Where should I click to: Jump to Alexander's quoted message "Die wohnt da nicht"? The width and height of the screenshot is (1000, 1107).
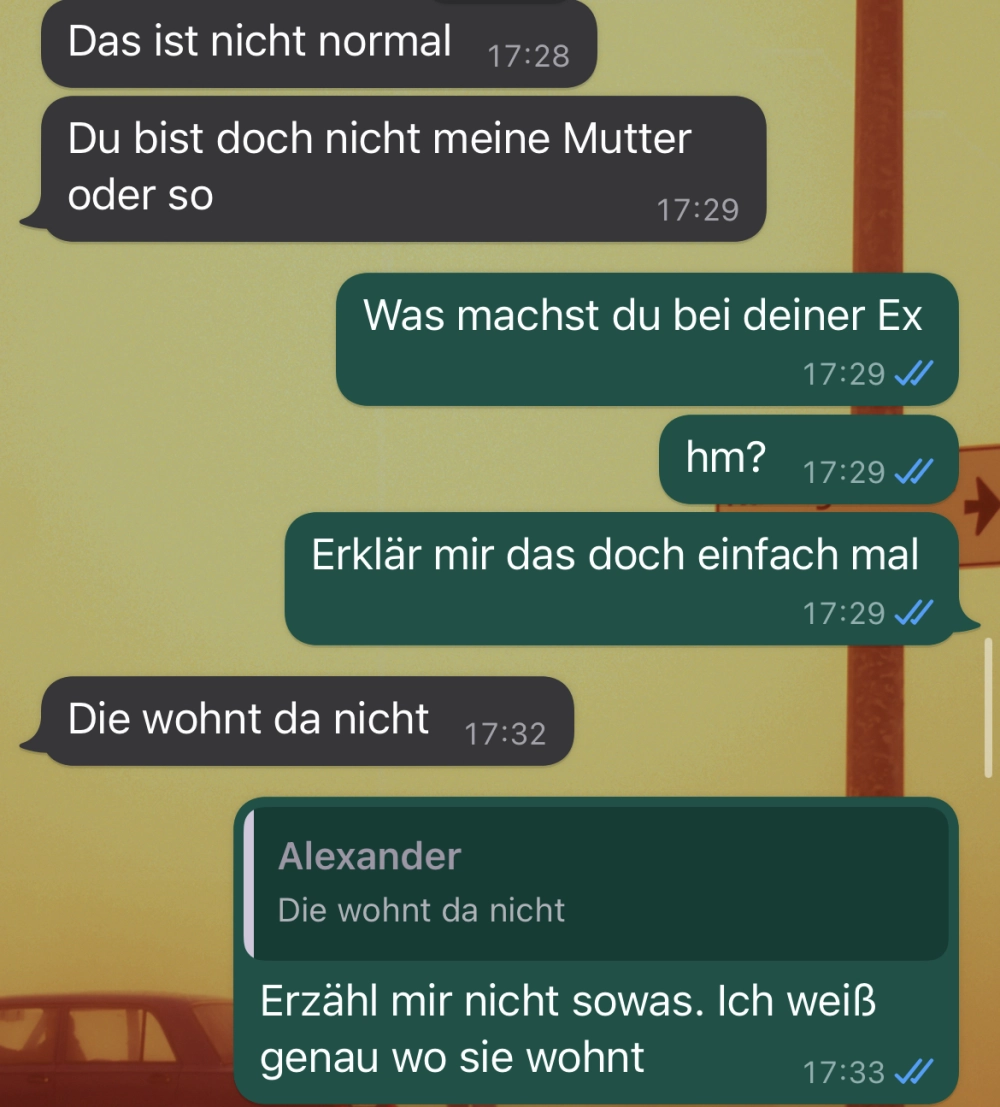[x=596, y=883]
